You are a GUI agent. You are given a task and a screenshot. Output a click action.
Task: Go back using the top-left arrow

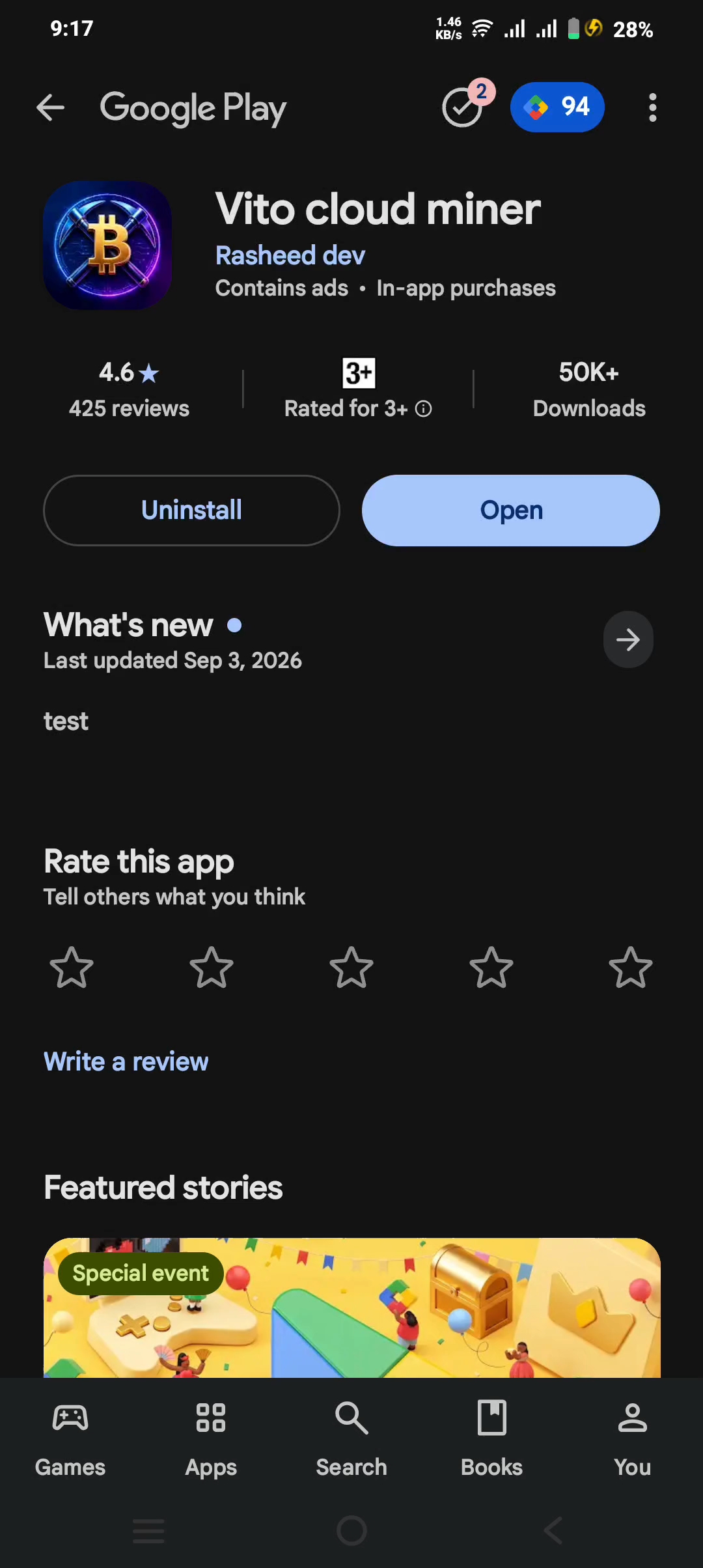click(50, 107)
